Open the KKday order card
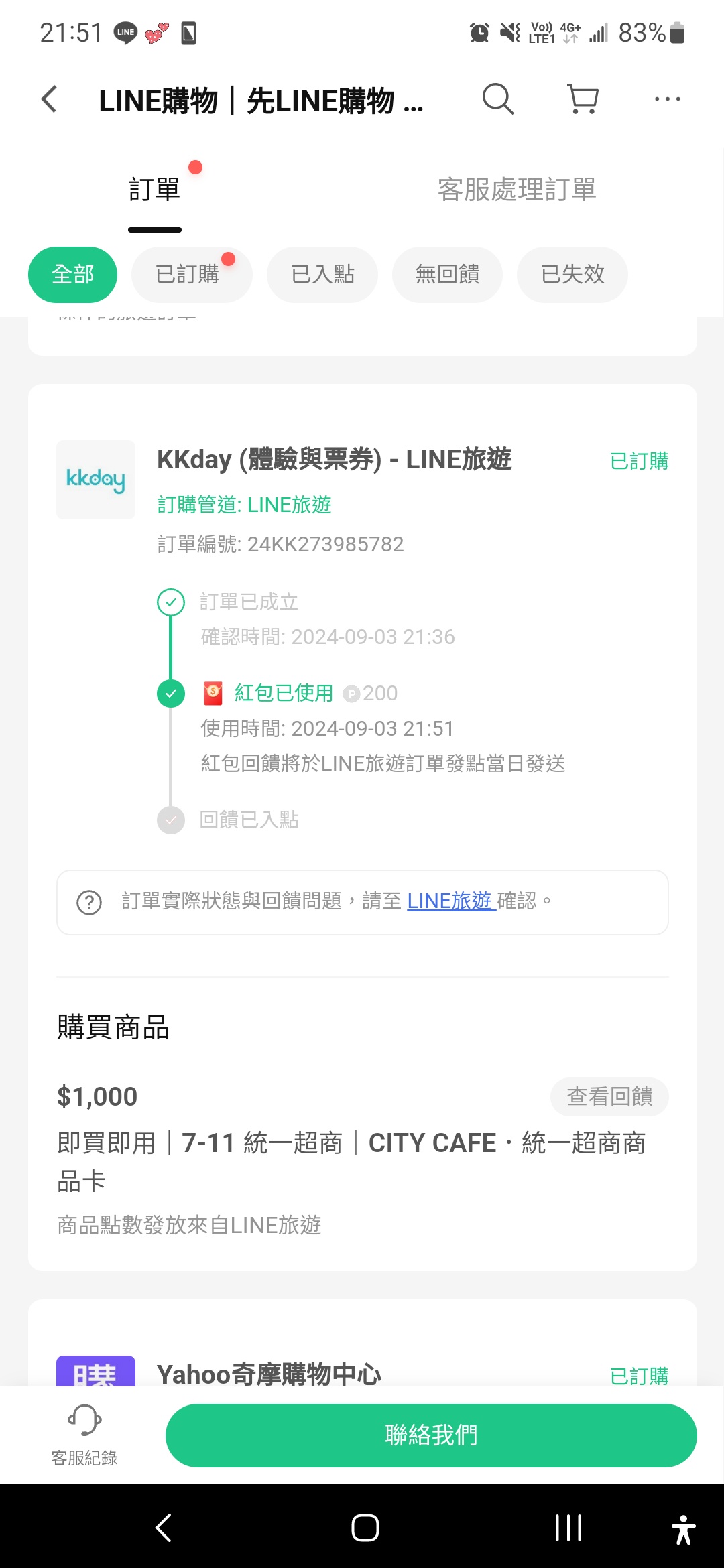 362,827
